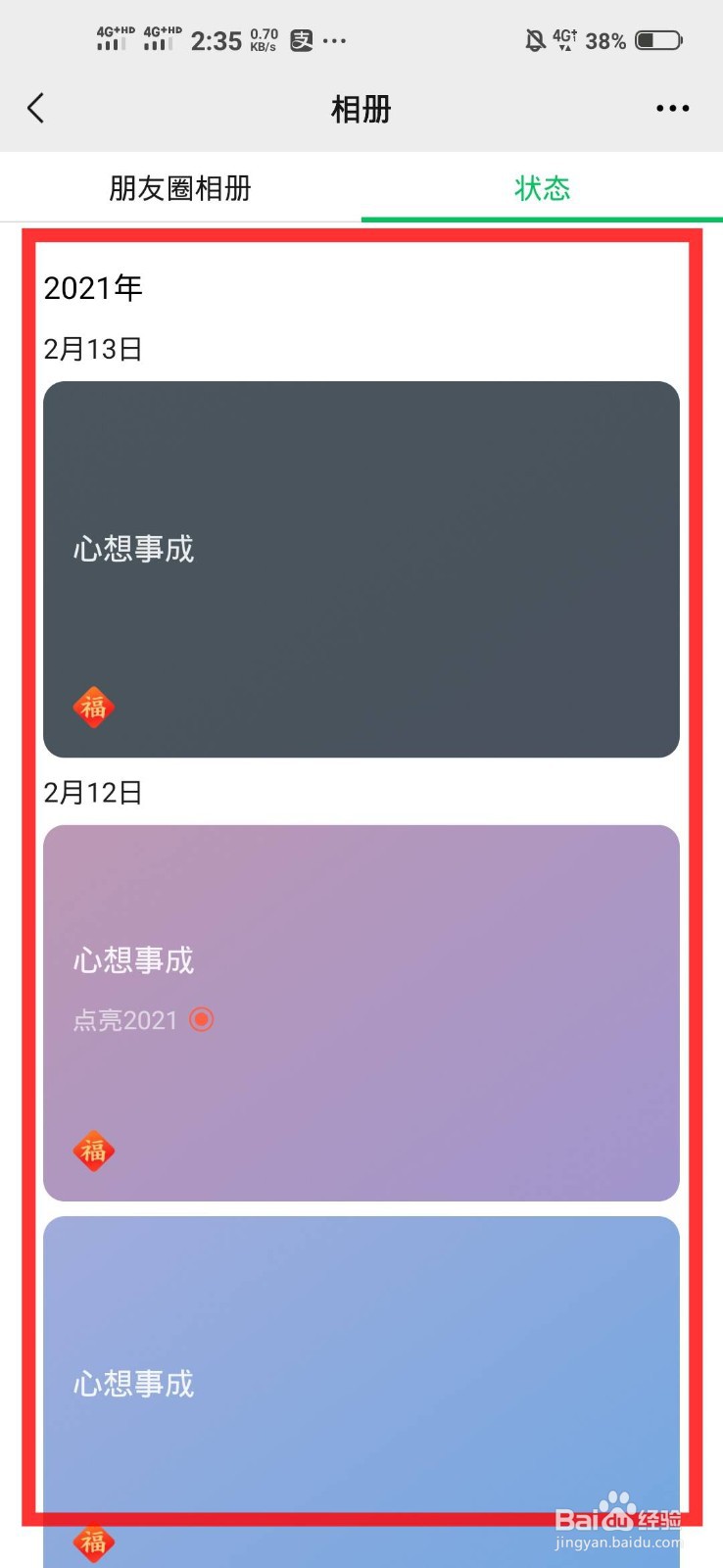Switch to the 朋友圈相册 tab

180,188
